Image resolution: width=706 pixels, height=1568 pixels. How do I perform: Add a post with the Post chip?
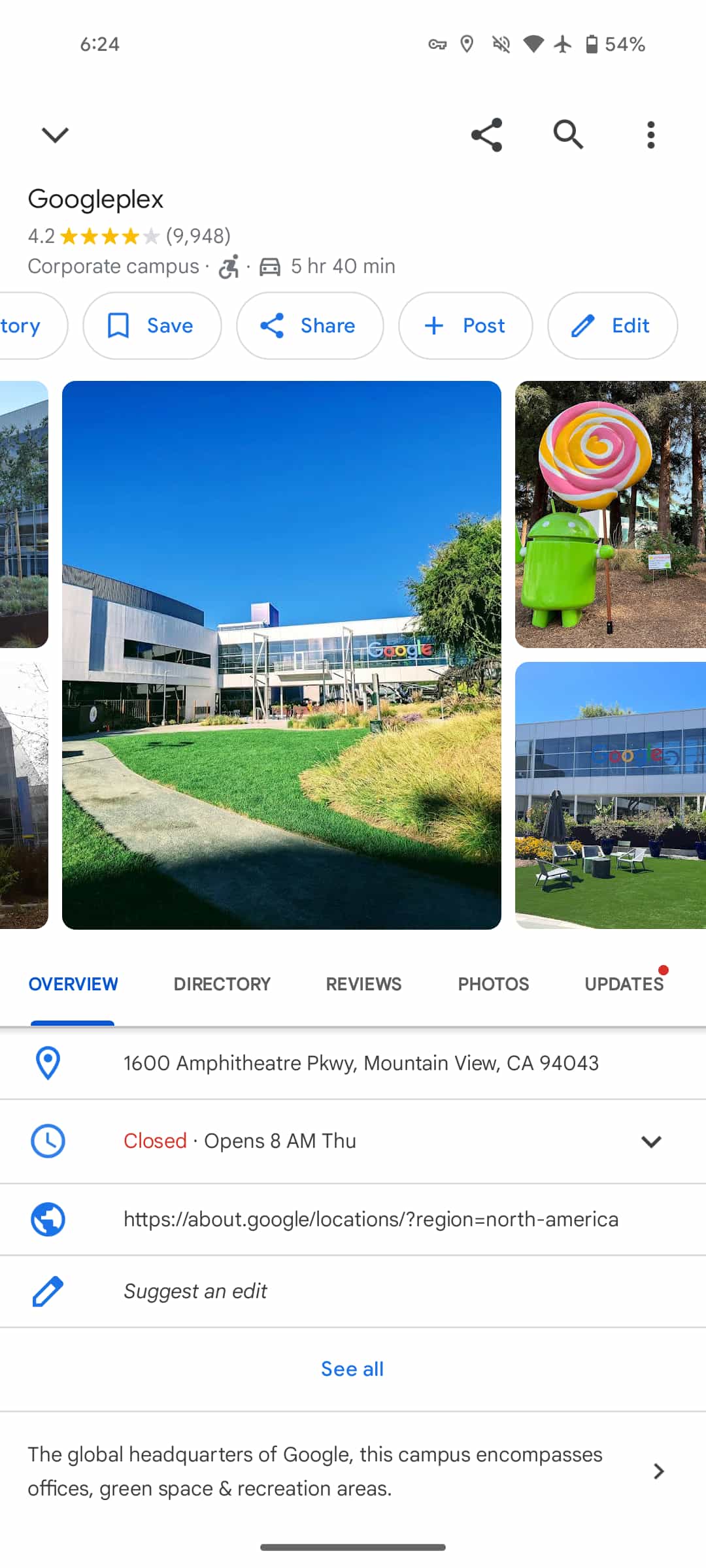pos(465,325)
